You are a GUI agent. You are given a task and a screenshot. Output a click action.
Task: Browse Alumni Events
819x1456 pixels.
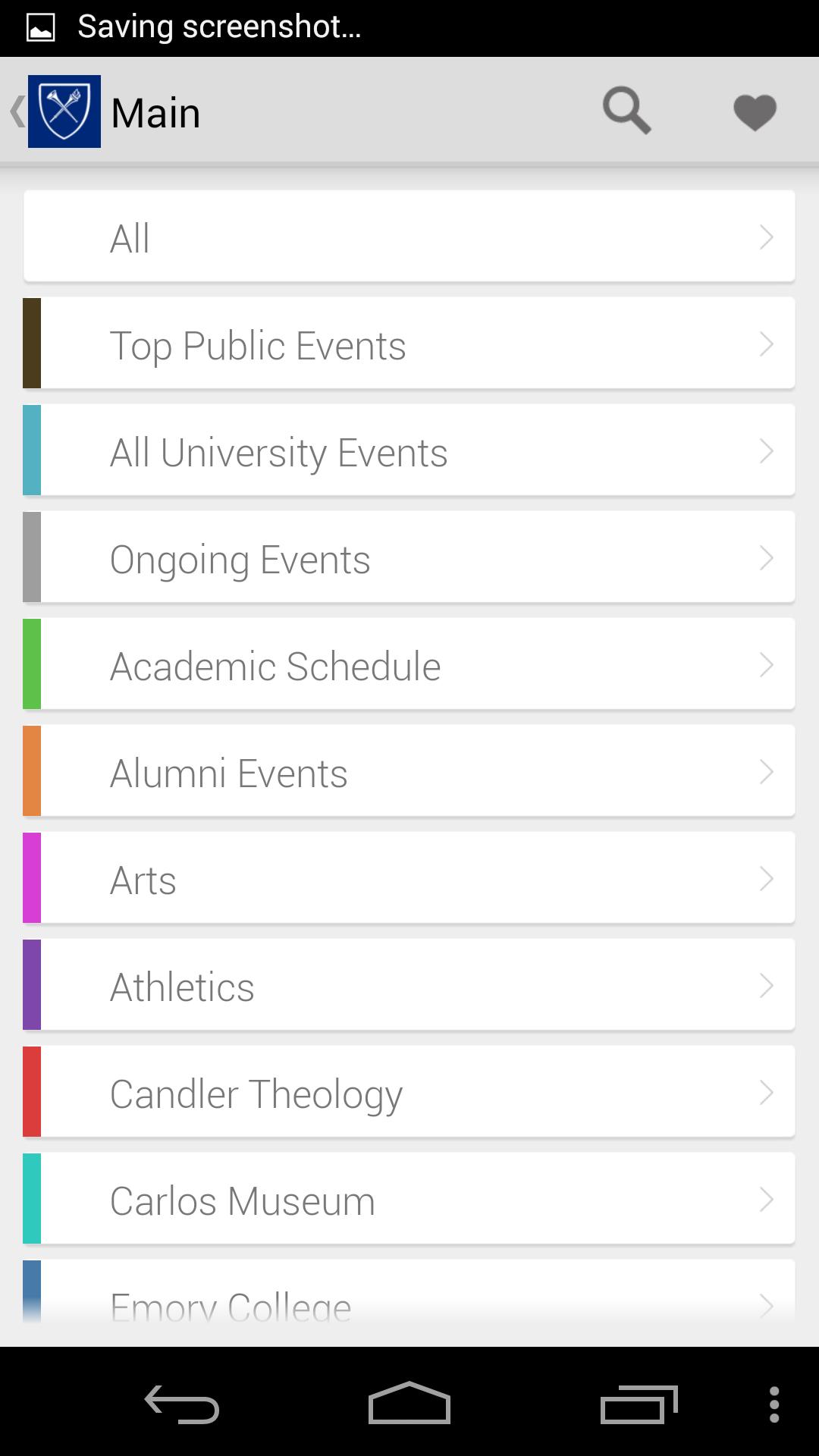tap(409, 771)
